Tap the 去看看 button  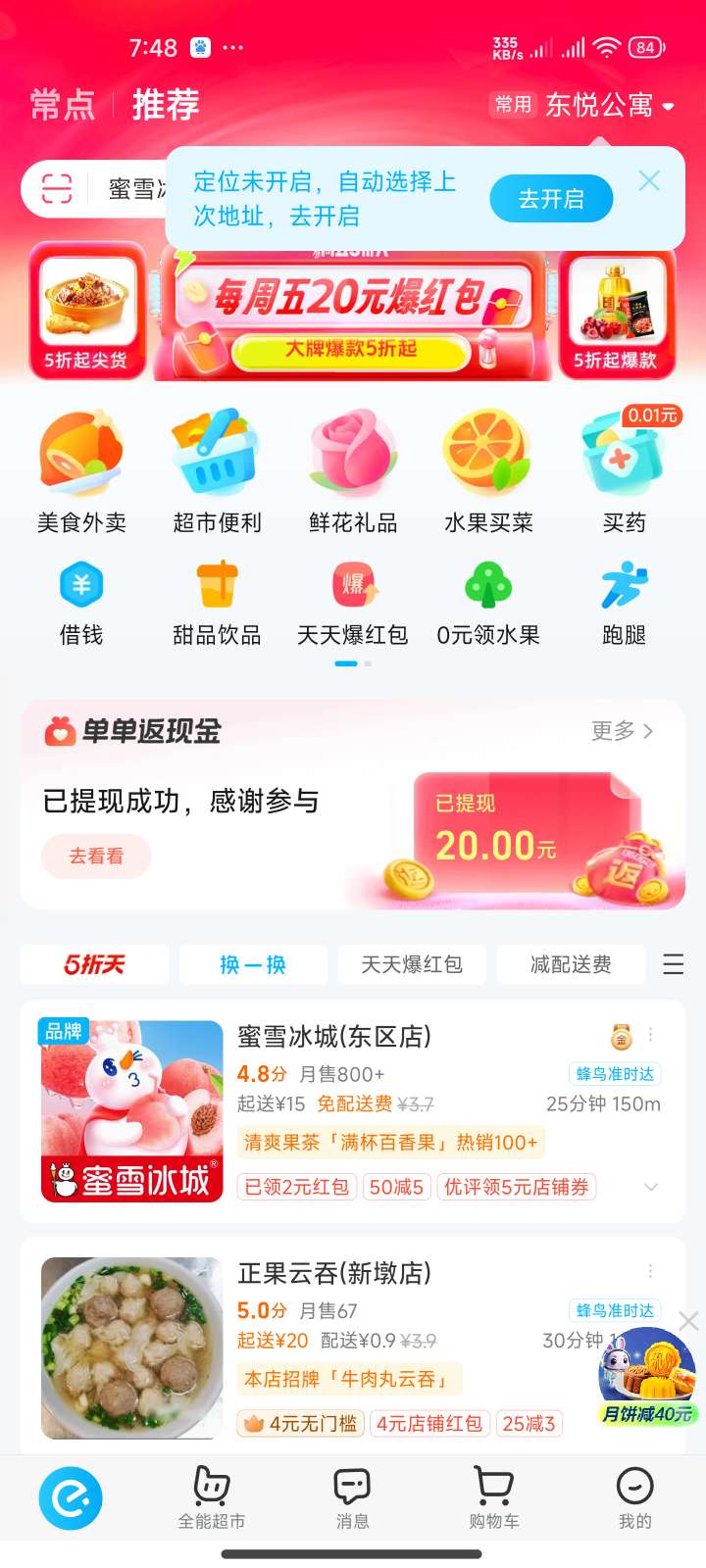tap(96, 856)
